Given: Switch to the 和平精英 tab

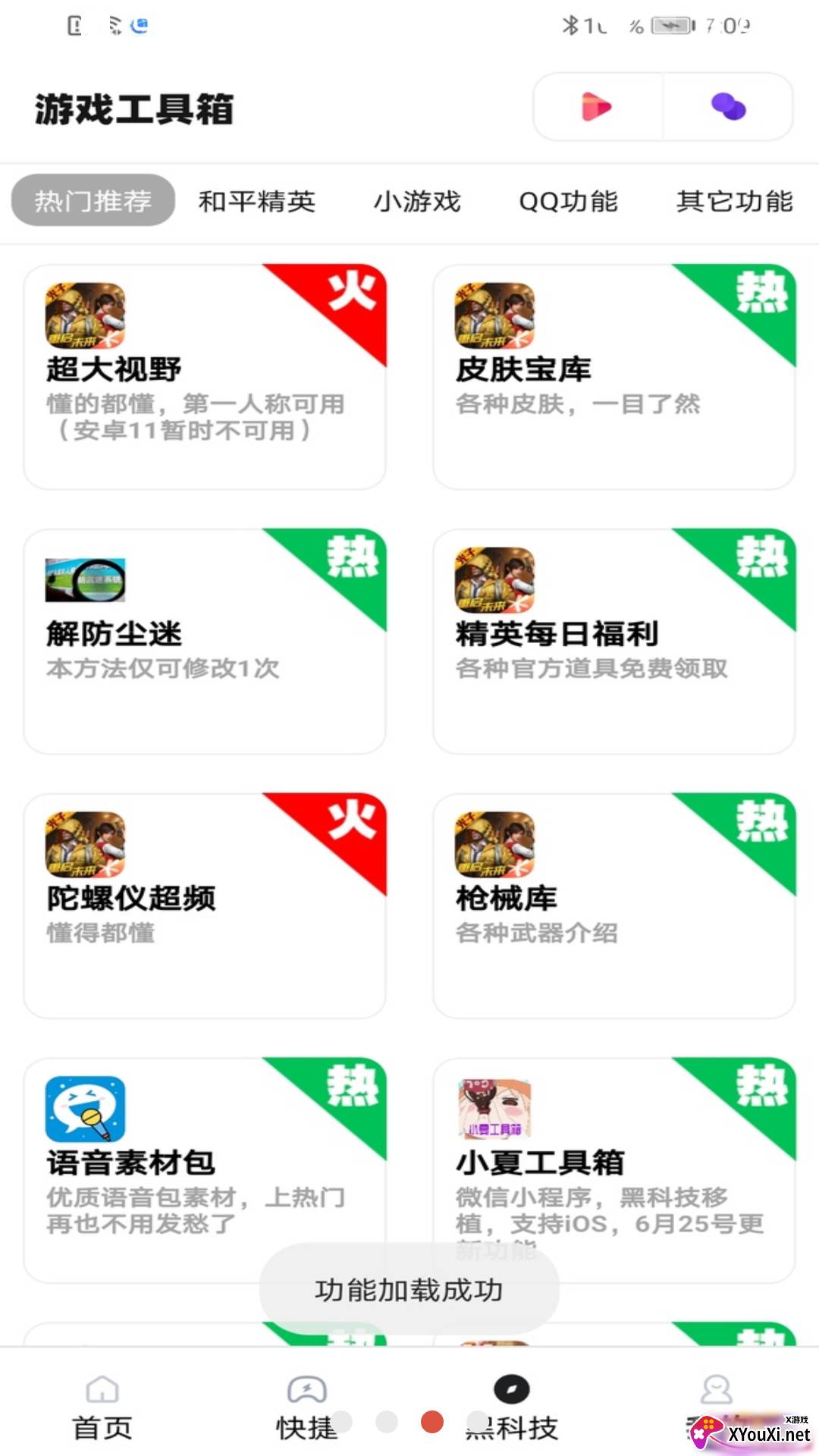Looking at the screenshot, I should (257, 202).
